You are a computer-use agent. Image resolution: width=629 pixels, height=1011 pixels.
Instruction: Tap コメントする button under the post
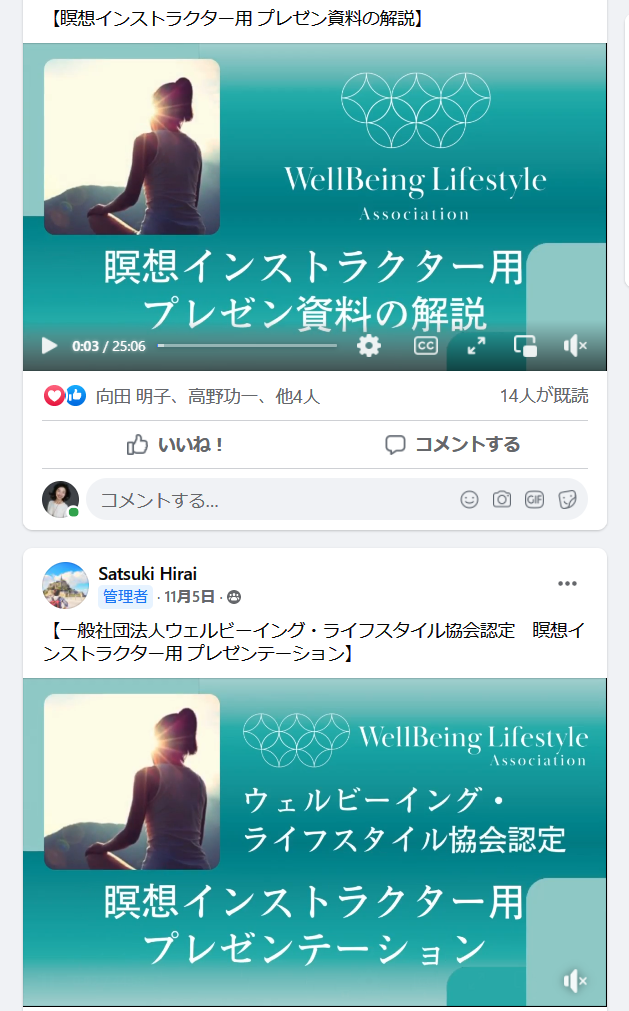[x=453, y=445]
